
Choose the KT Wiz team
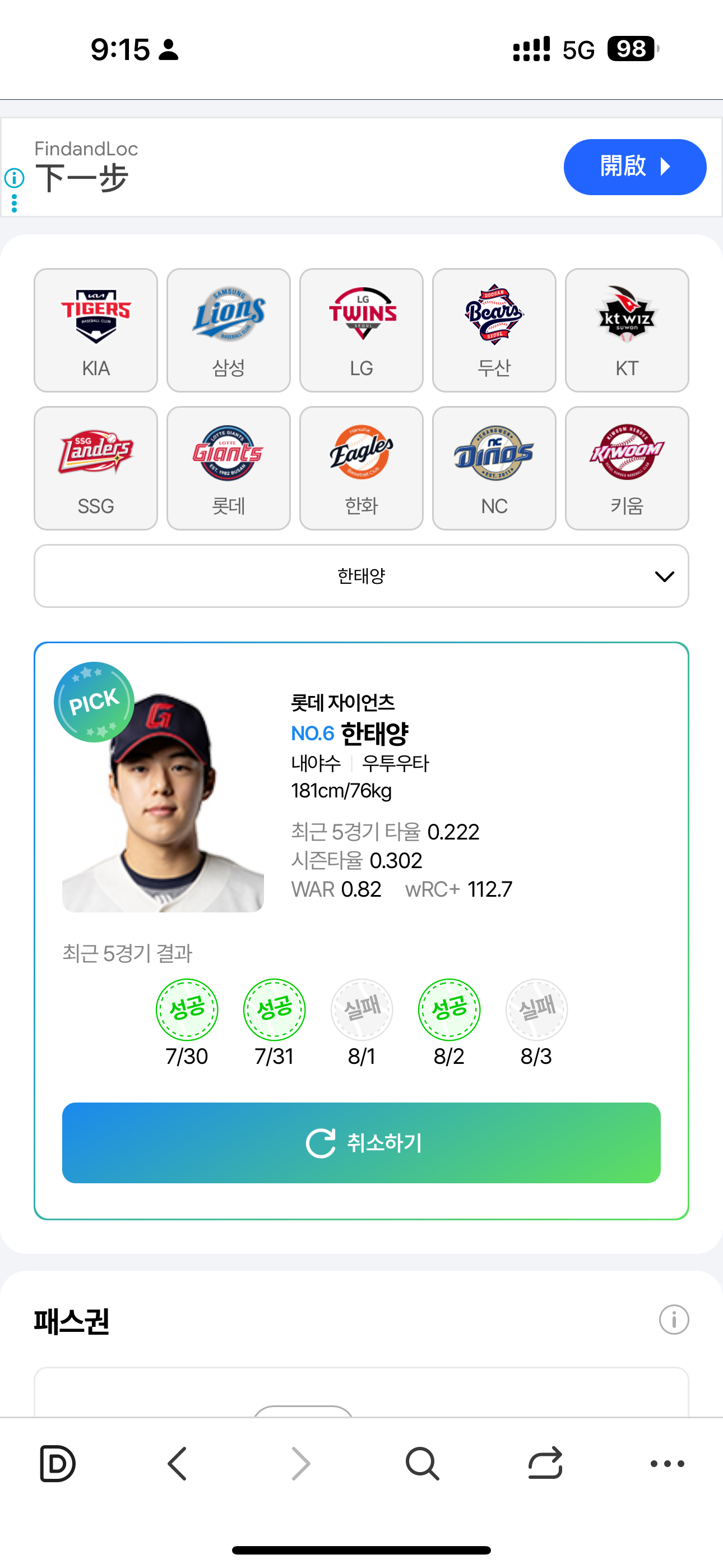pos(626,330)
